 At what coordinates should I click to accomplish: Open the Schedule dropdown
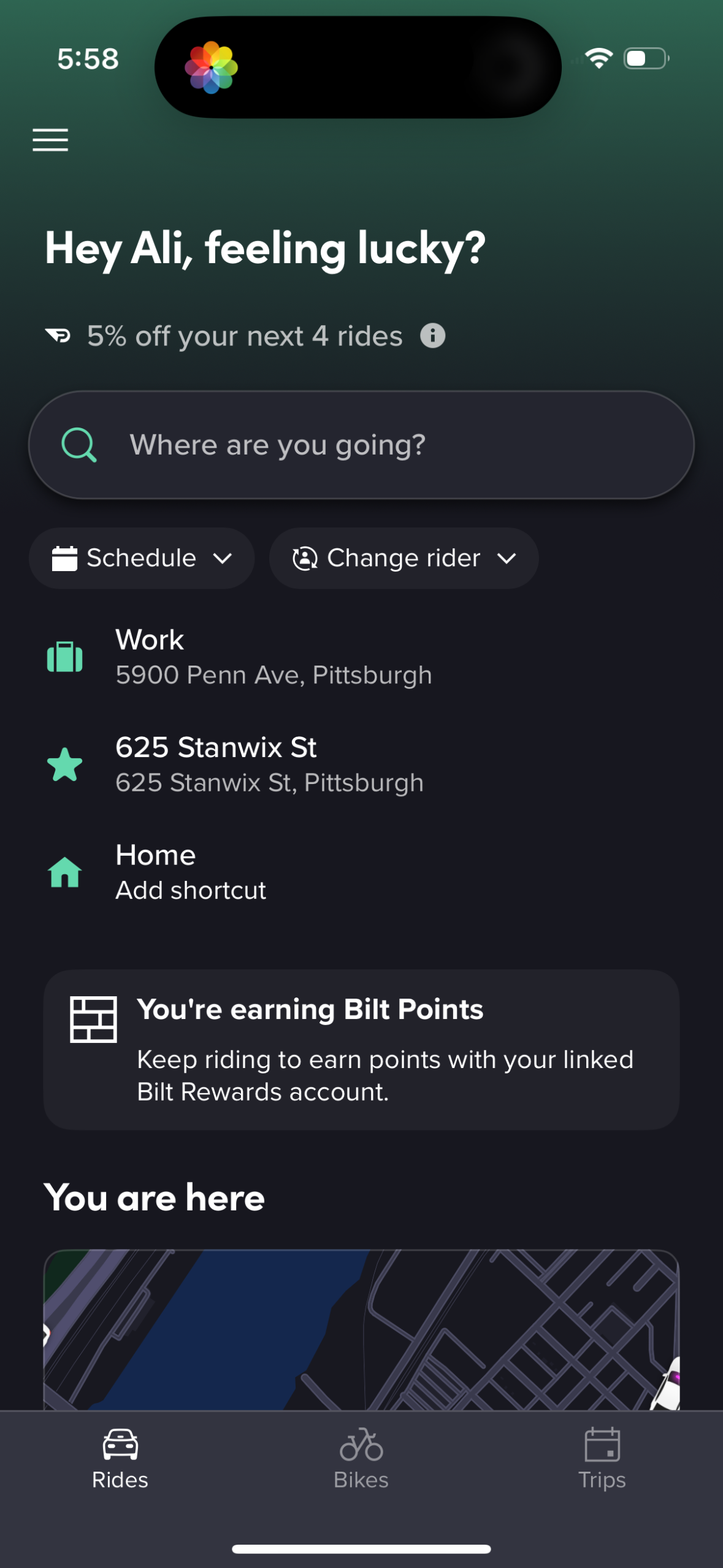(141, 558)
